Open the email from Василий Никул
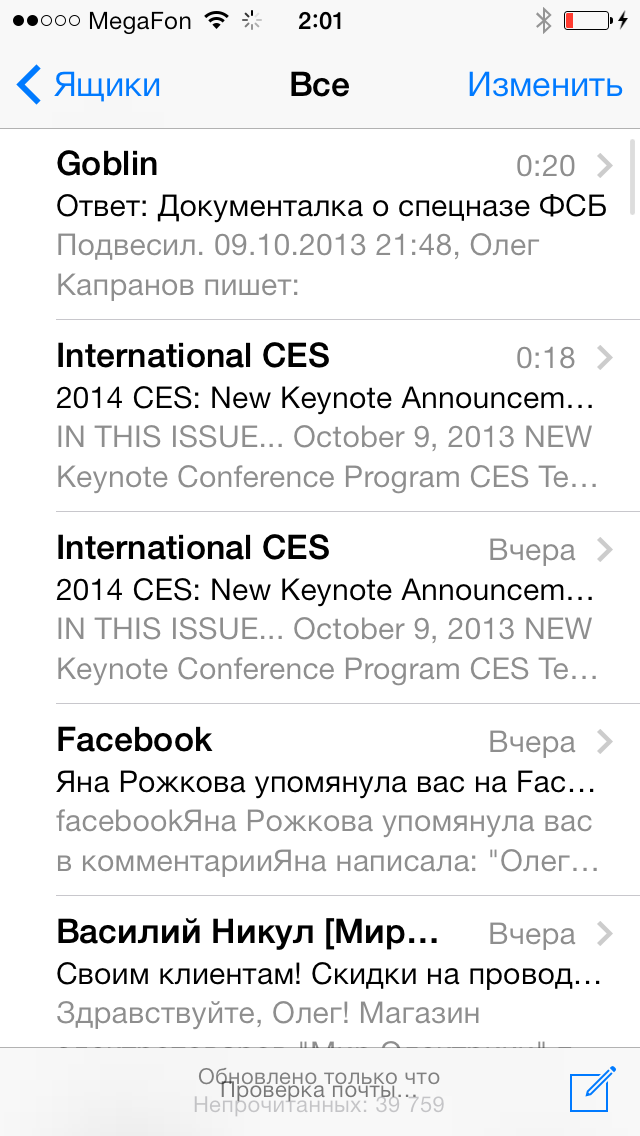The height and width of the screenshot is (1136, 640). click(320, 961)
